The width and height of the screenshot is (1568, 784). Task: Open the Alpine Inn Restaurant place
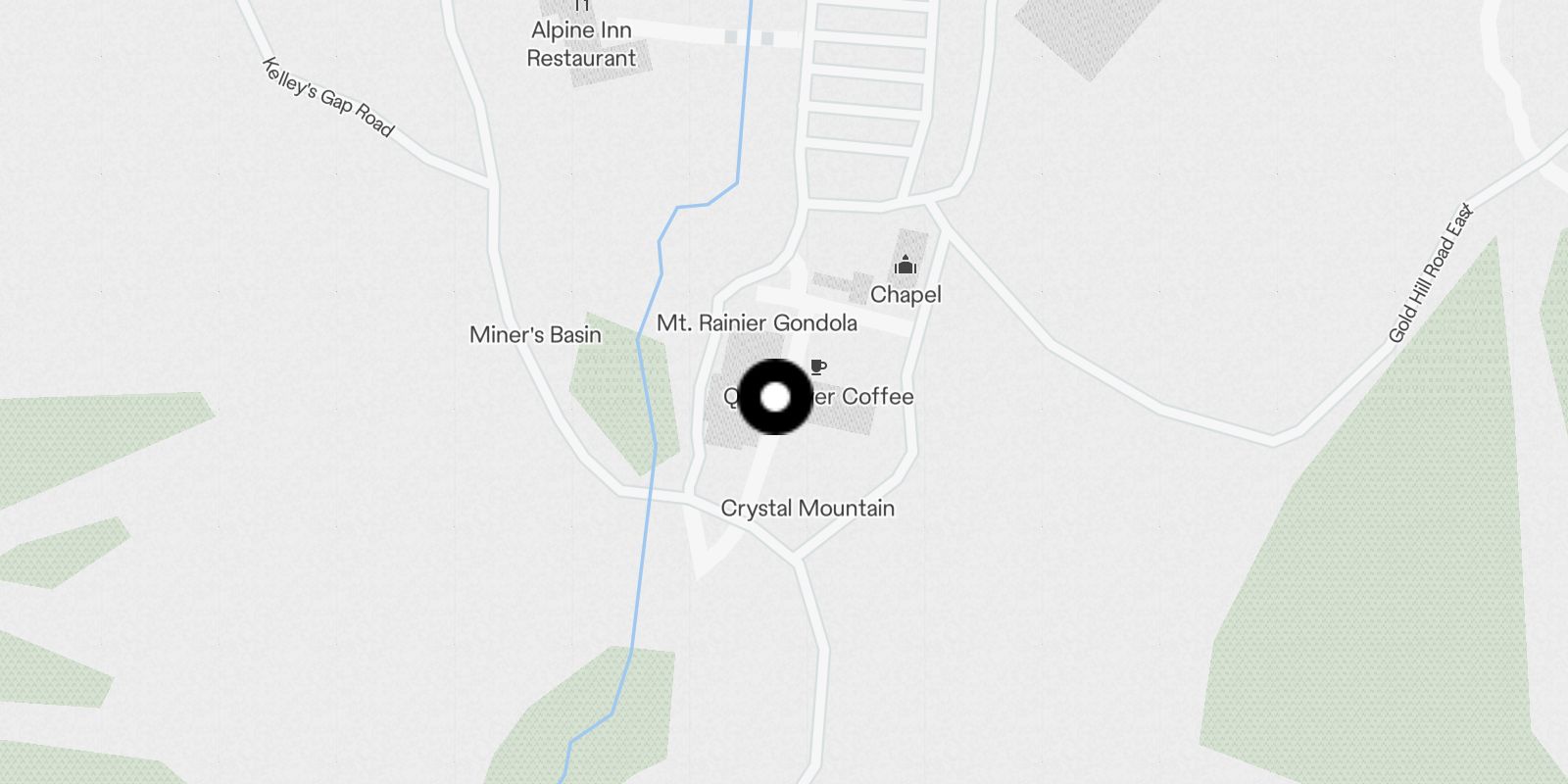(582, 43)
